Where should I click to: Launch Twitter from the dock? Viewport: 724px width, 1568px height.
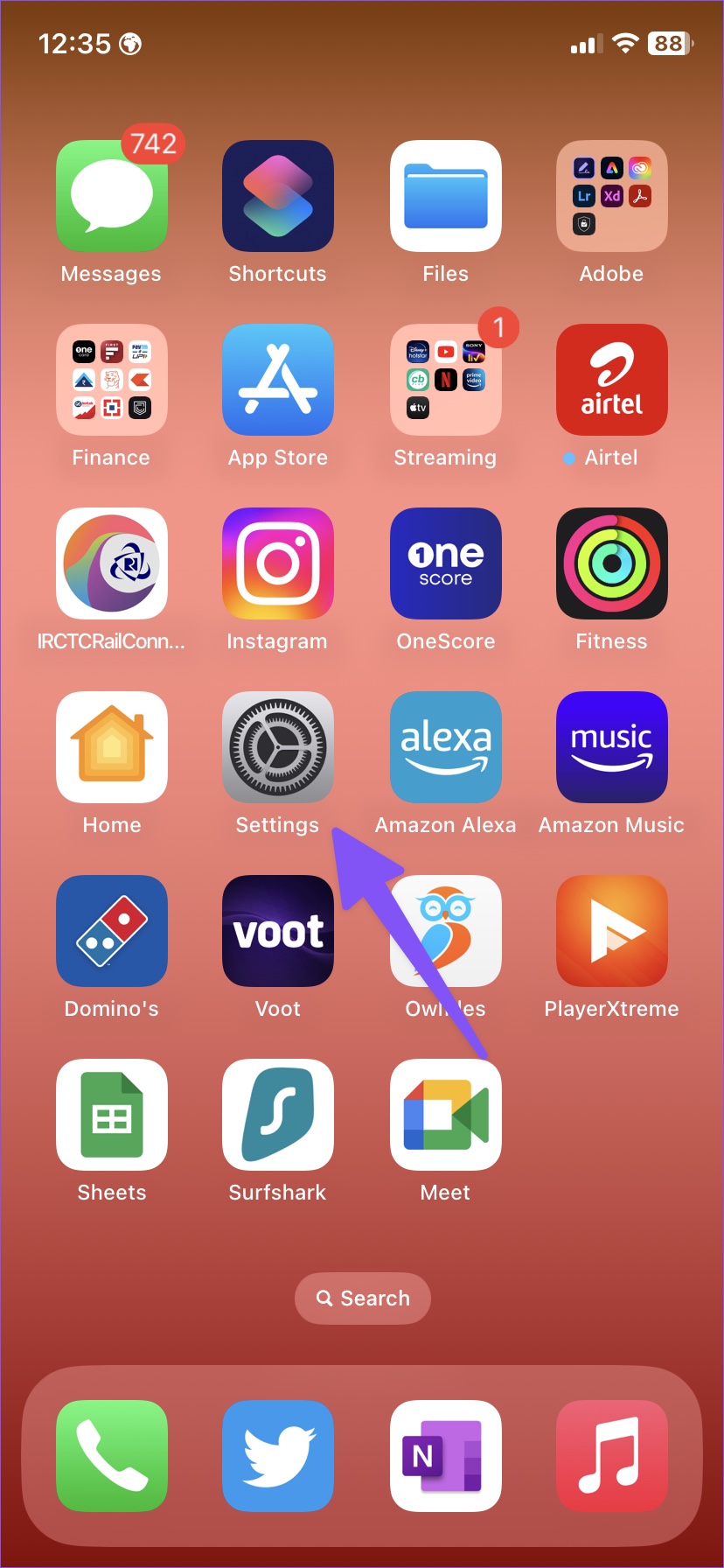pyautogui.click(x=278, y=1456)
